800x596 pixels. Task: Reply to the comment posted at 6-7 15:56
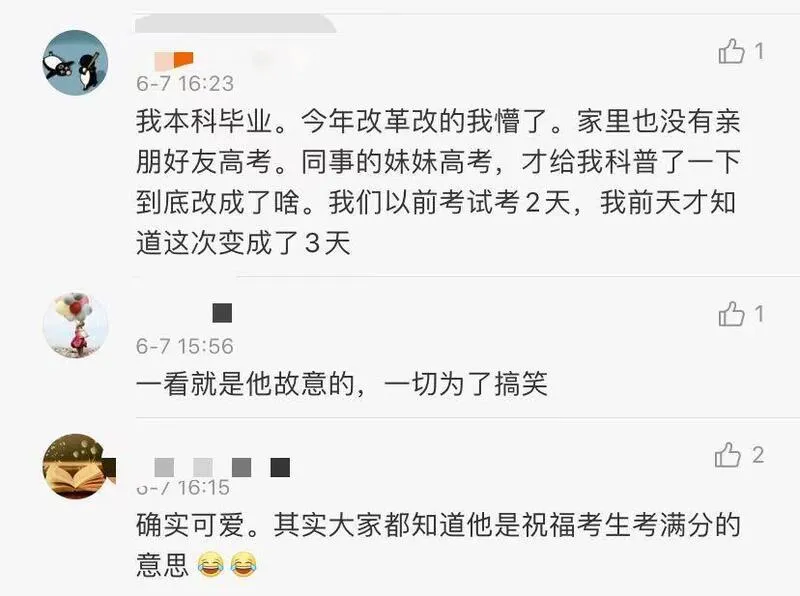click(341, 384)
